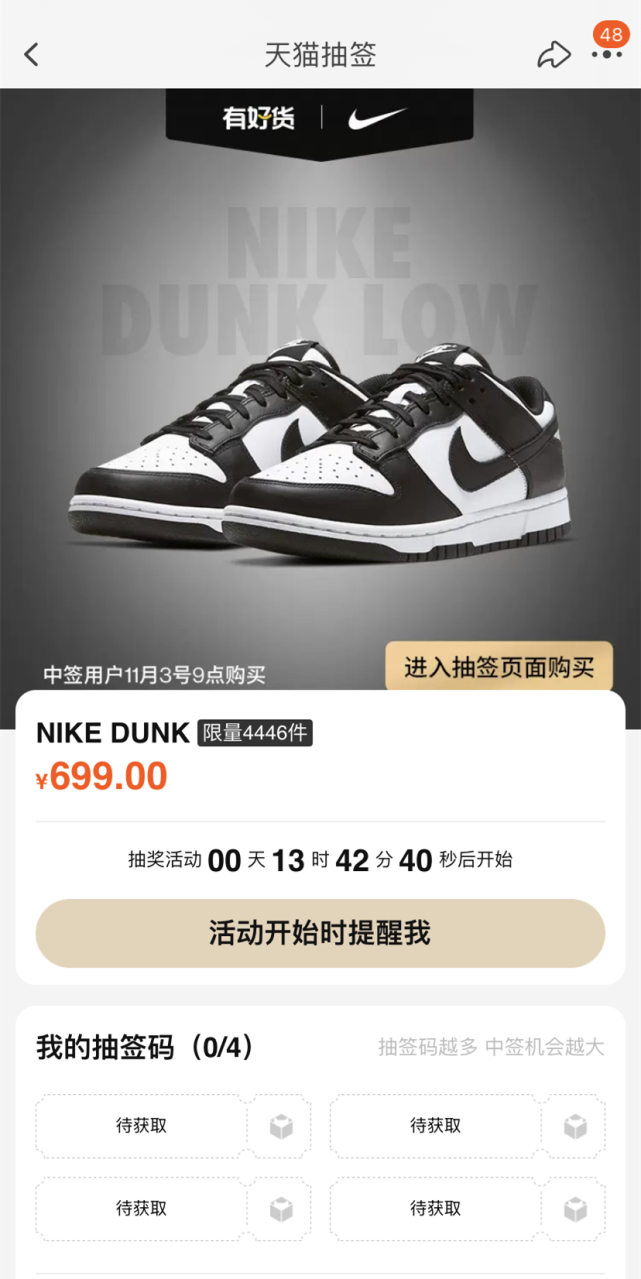Open the three-dot more menu
641x1279 pixels.
pos(606,54)
